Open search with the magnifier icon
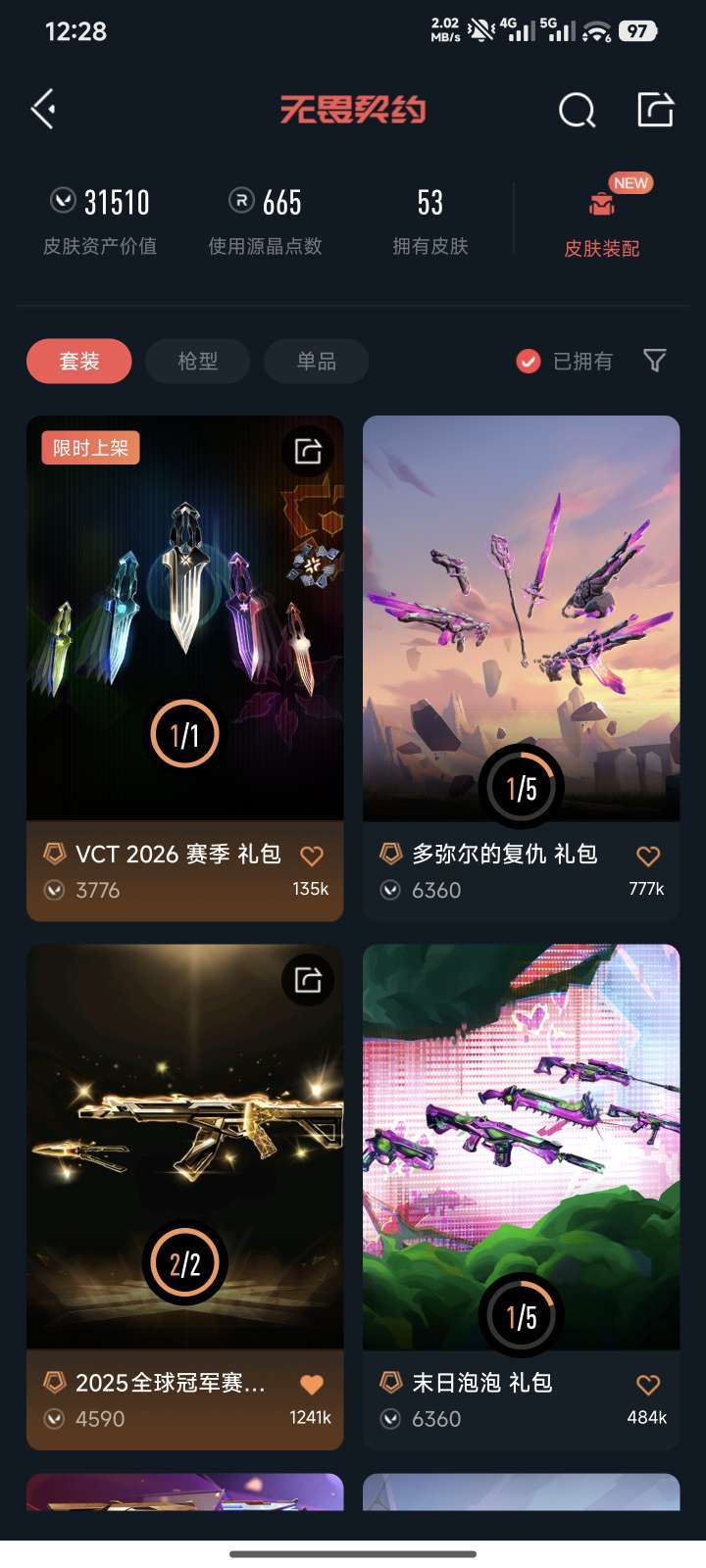 click(577, 110)
